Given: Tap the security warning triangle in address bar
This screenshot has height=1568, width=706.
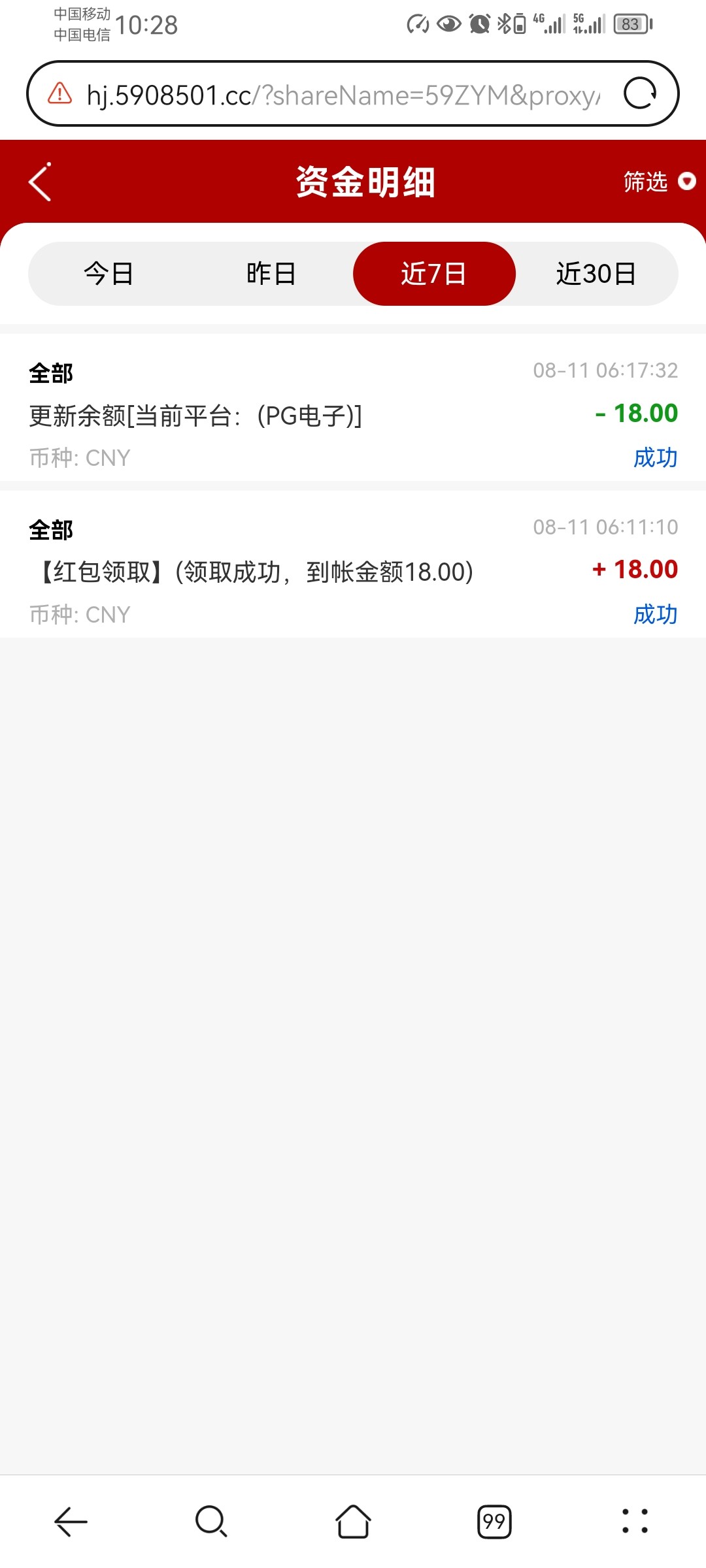Looking at the screenshot, I should click(x=58, y=93).
